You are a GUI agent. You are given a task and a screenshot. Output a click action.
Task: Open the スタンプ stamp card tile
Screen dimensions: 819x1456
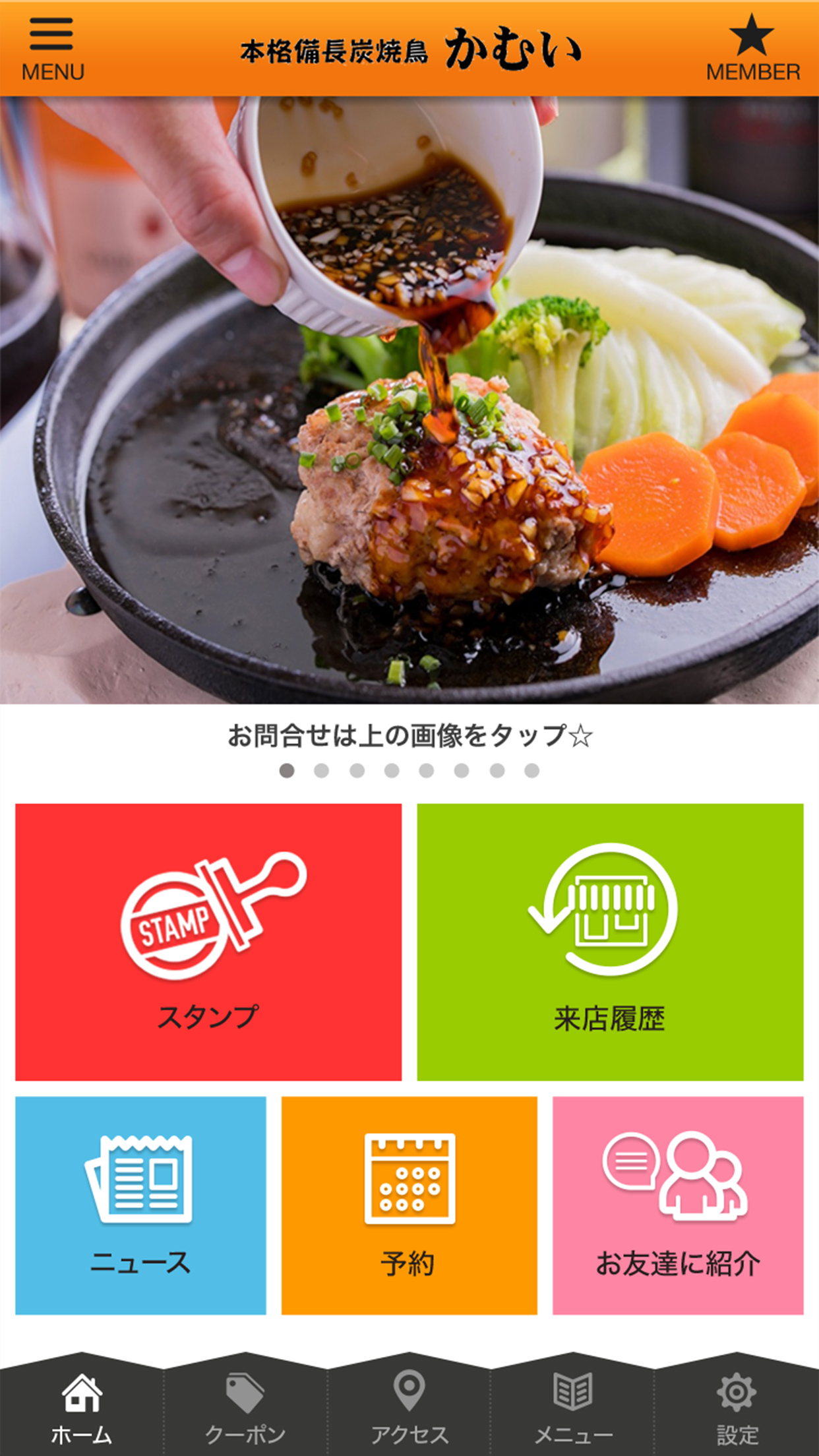click(208, 942)
